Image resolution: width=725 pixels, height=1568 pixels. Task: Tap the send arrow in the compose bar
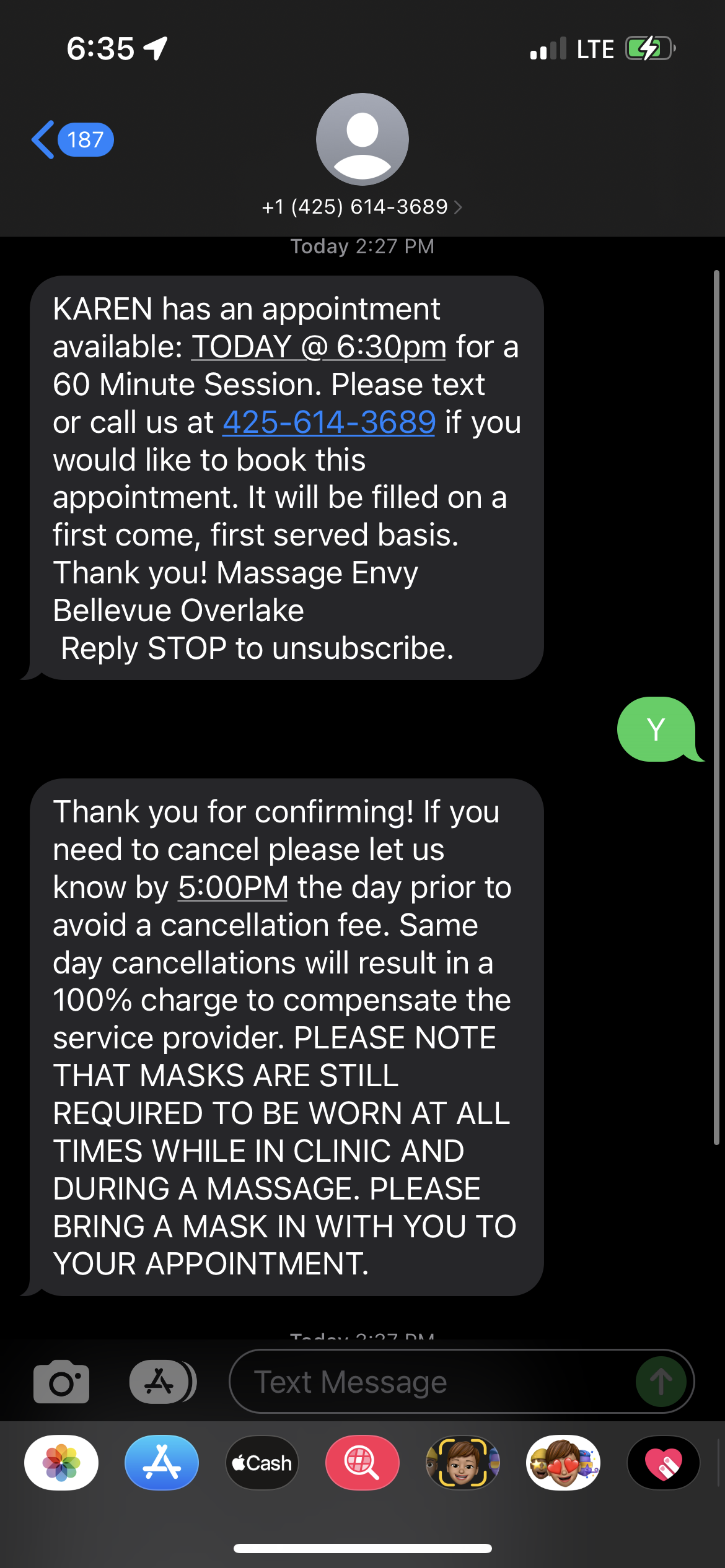pos(661,1381)
